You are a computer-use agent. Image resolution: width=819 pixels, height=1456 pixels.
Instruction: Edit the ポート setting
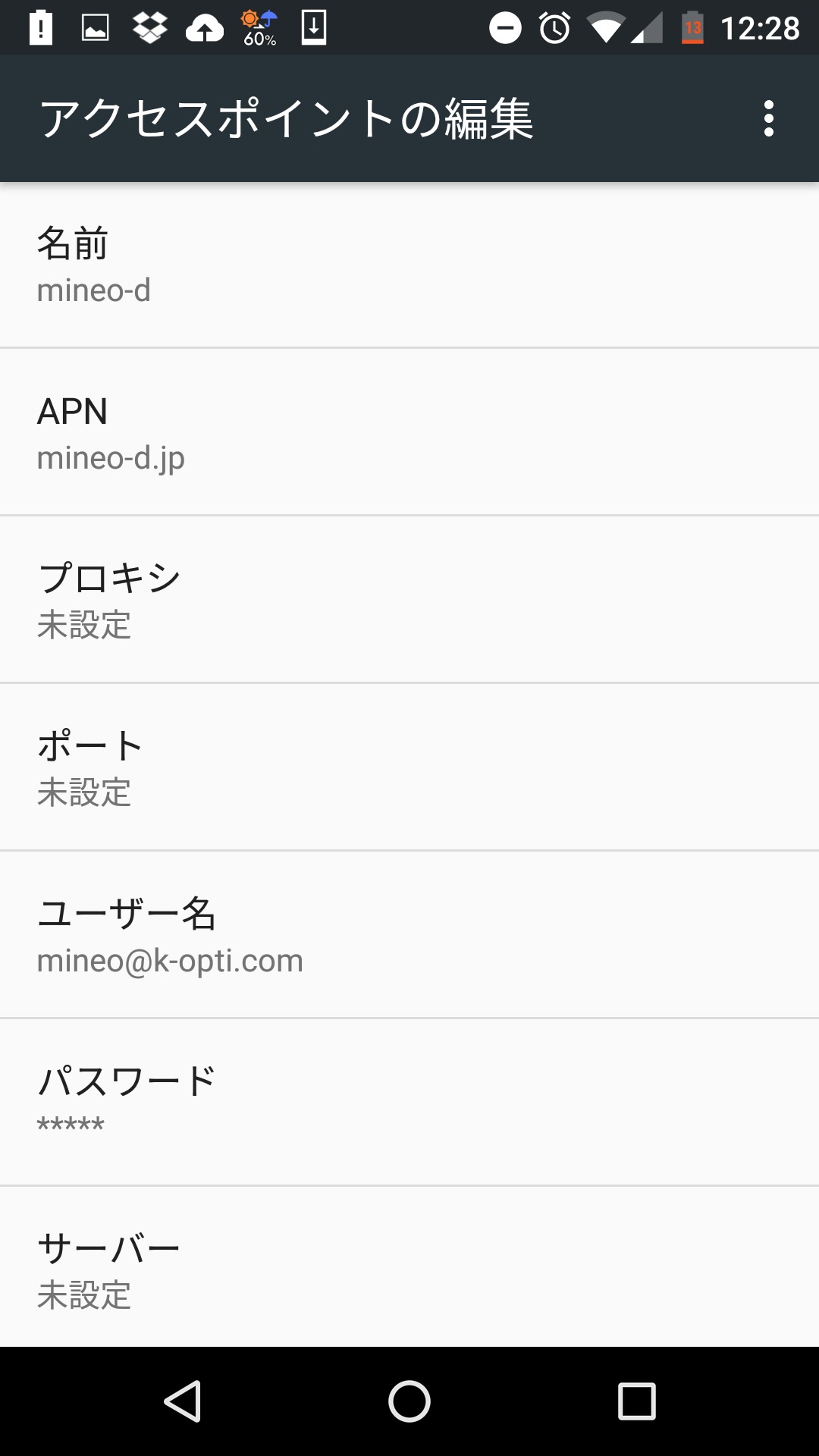(x=409, y=767)
